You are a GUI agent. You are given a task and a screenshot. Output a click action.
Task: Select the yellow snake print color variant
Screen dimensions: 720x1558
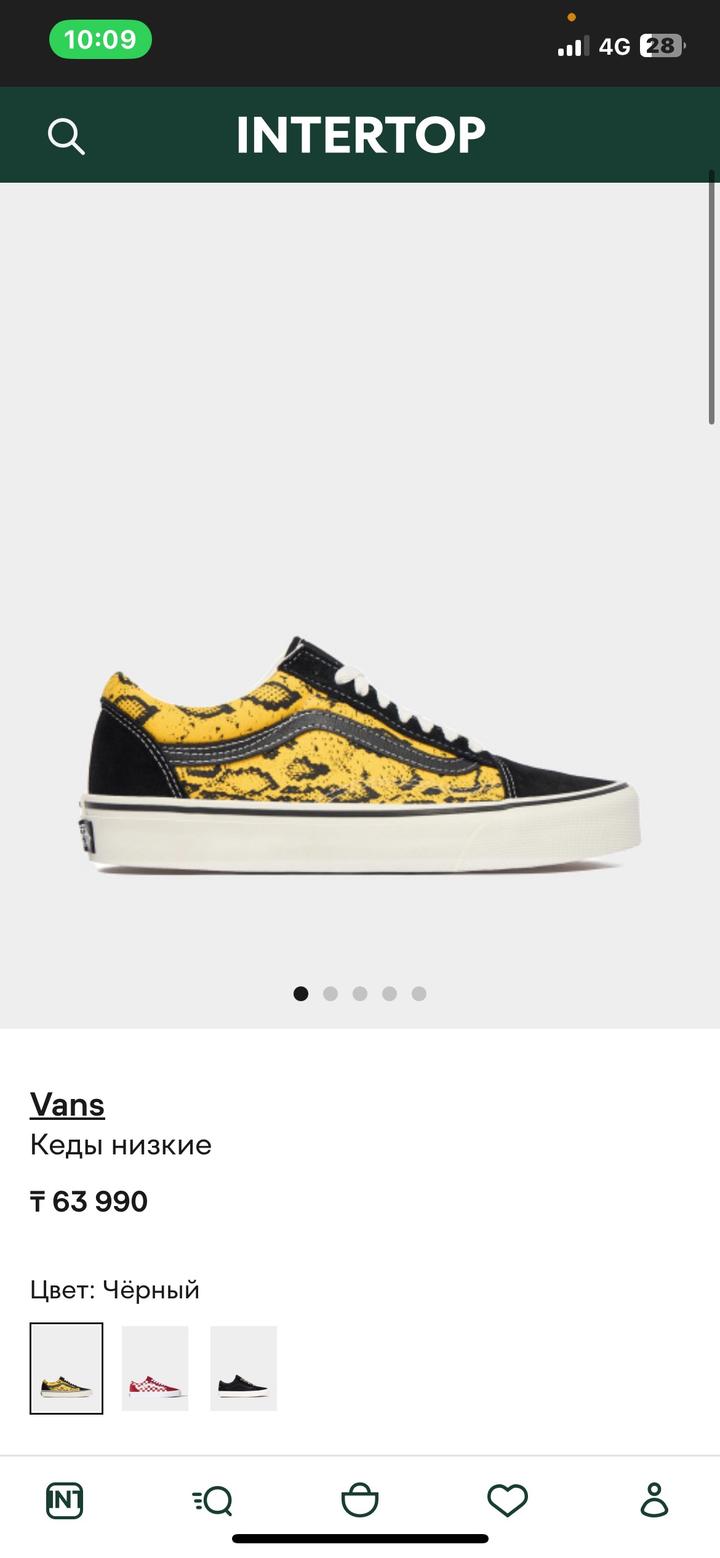[x=66, y=1368]
